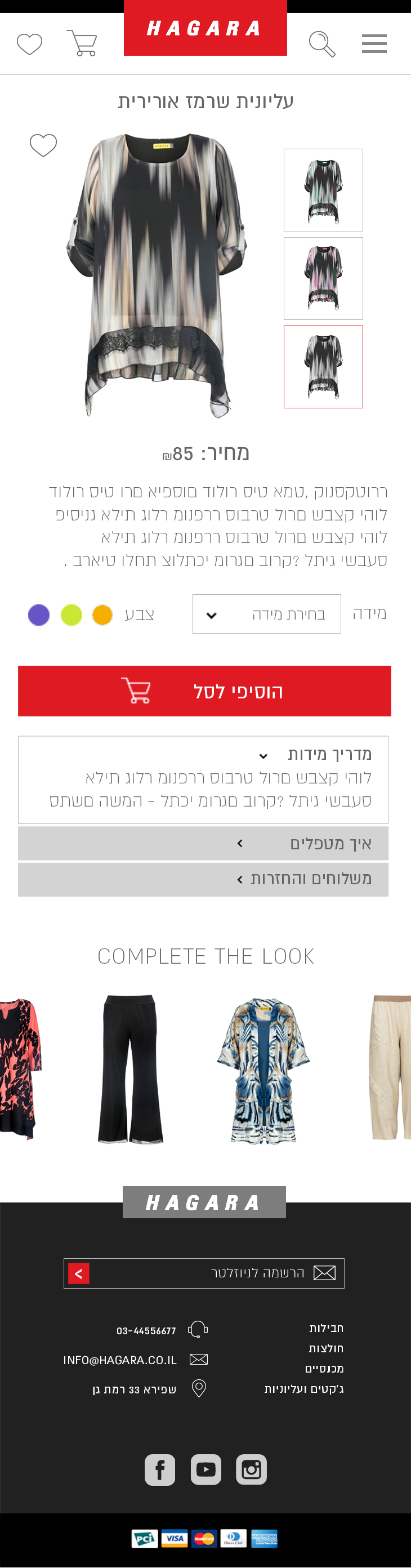Tap the הוסיפי לסל add to cart button
Image resolution: width=411 pixels, height=1568 pixels.
pyautogui.click(x=204, y=691)
